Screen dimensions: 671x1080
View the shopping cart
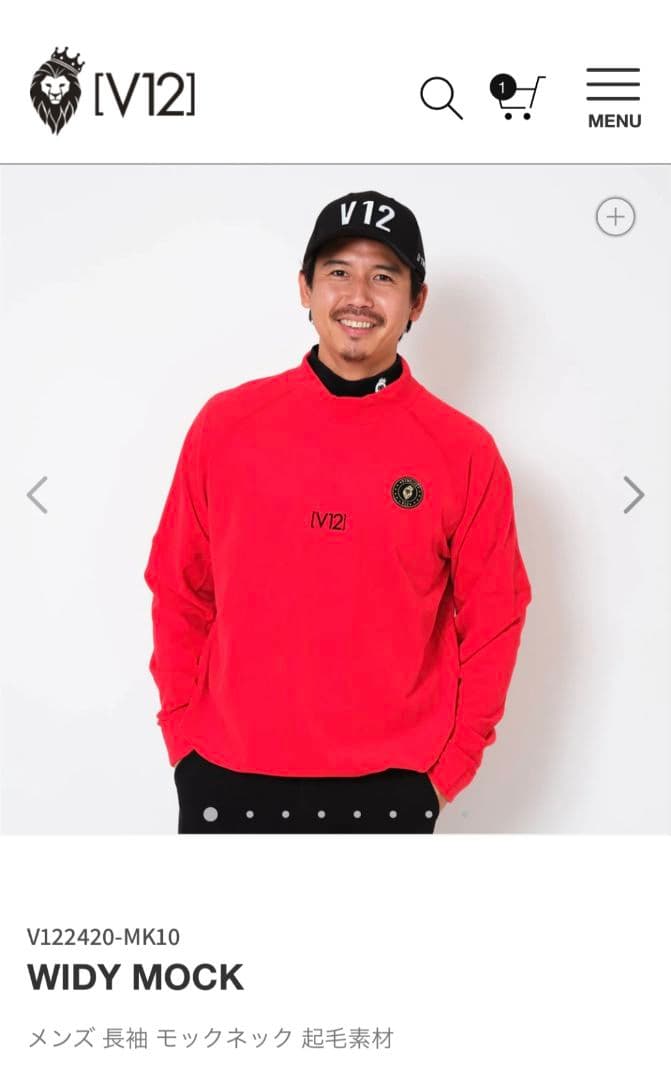pyautogui.click(x=517, y=97)
